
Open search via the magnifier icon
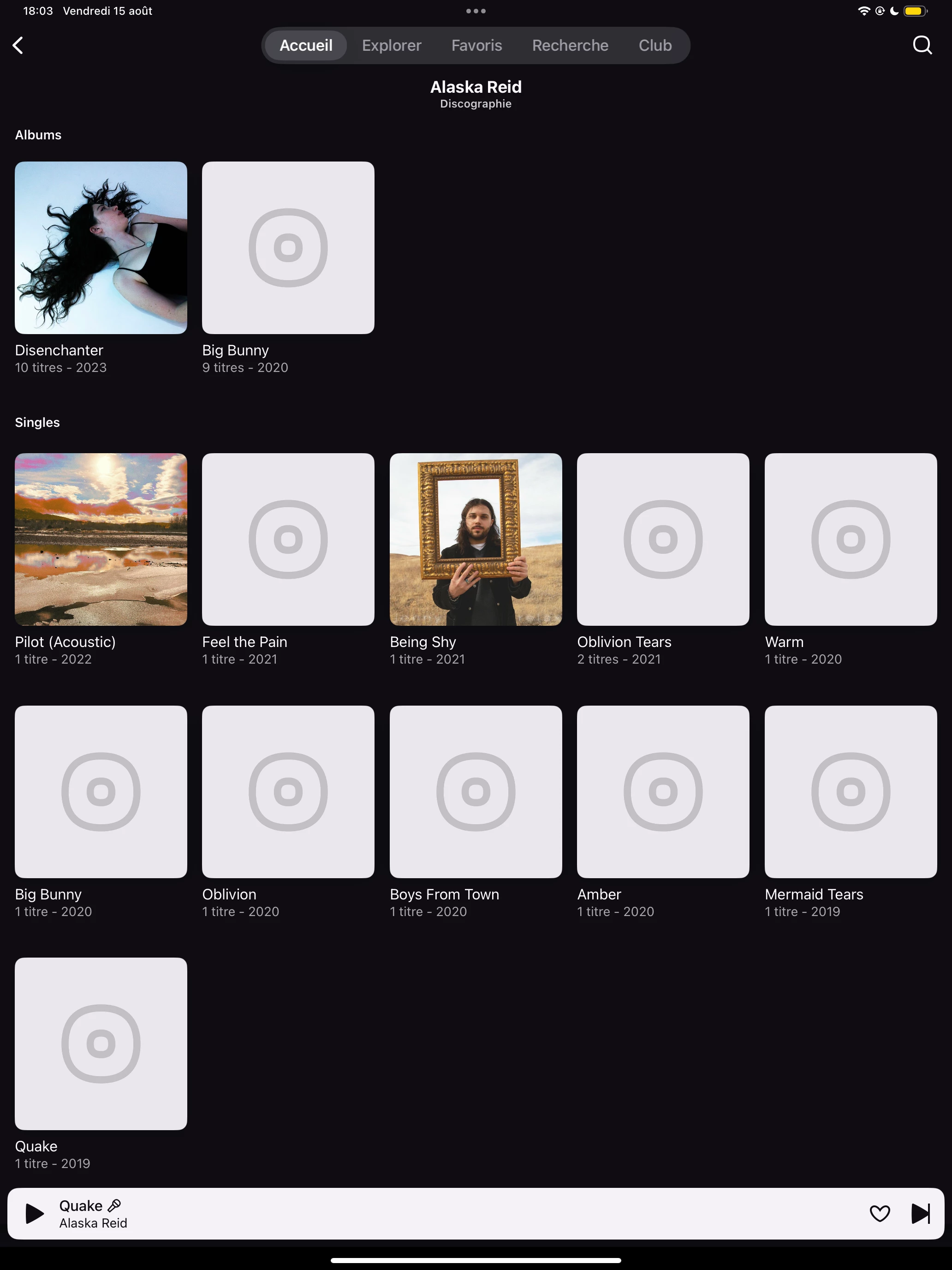pyautogui.click(x=922, y=45)
